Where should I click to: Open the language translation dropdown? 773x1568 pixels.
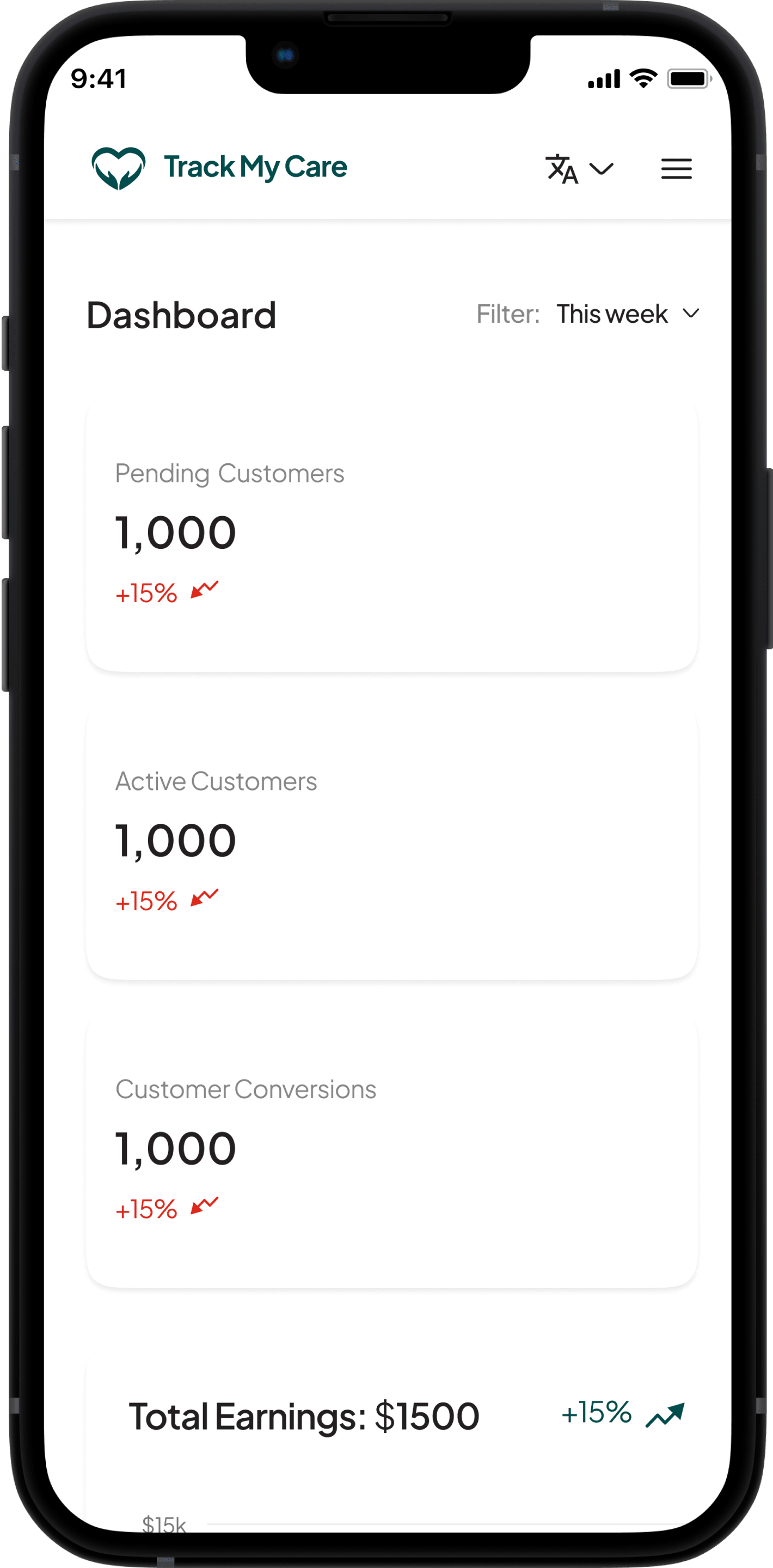(579, 169)
